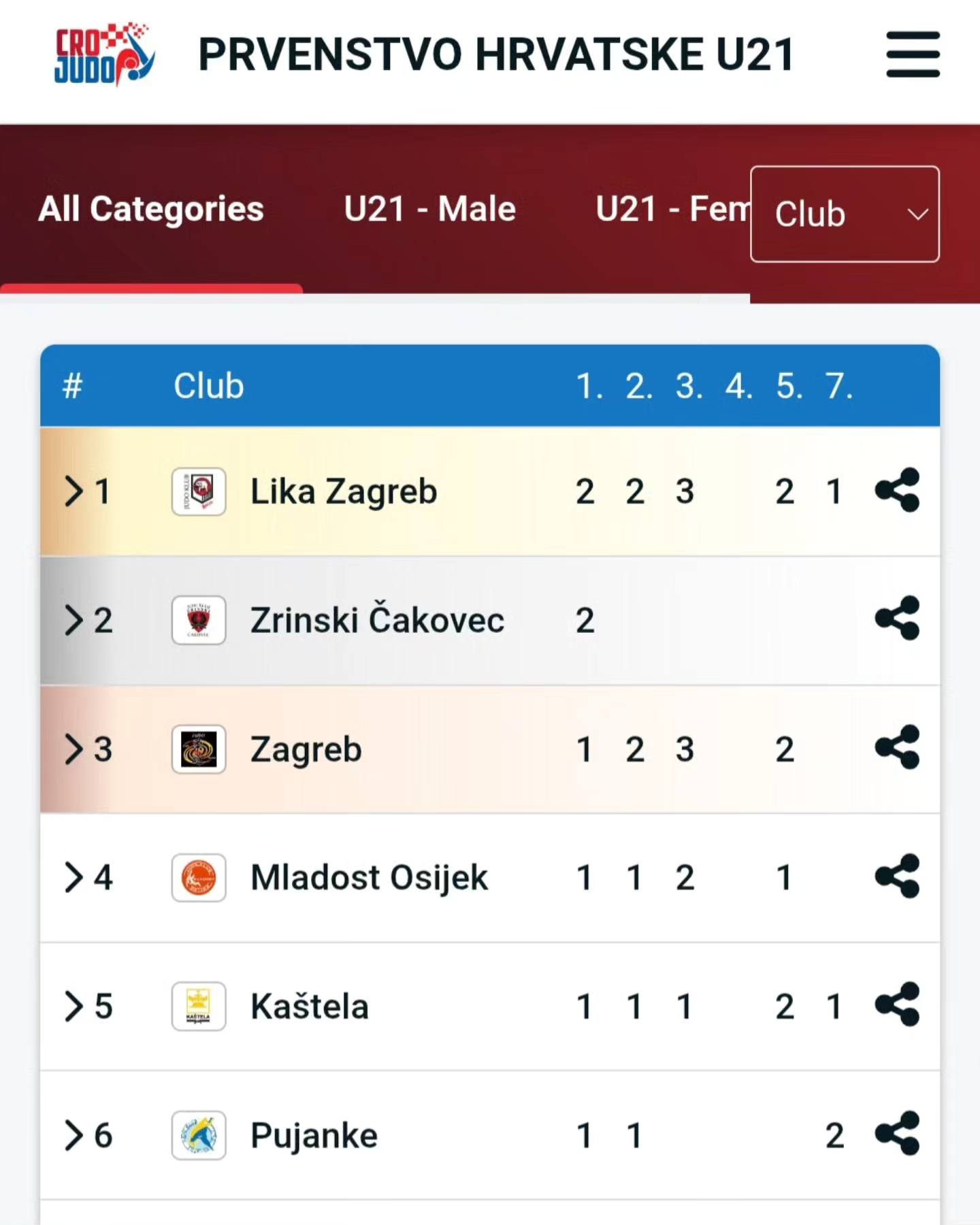Expand the Pujanke row

pyautogui.click(x=73, y=1135)
